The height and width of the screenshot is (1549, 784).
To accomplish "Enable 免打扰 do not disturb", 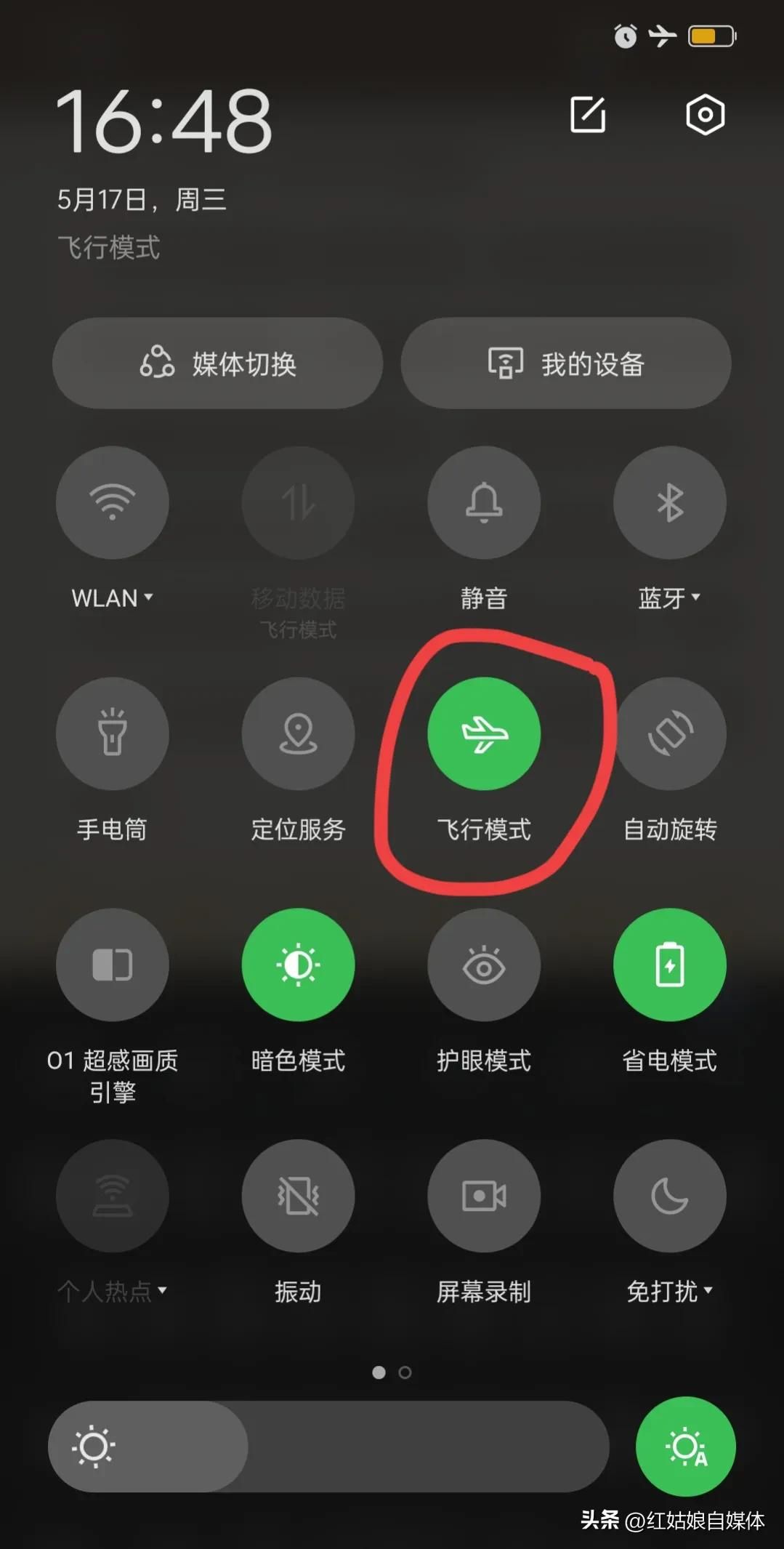I will [670, 1196].
